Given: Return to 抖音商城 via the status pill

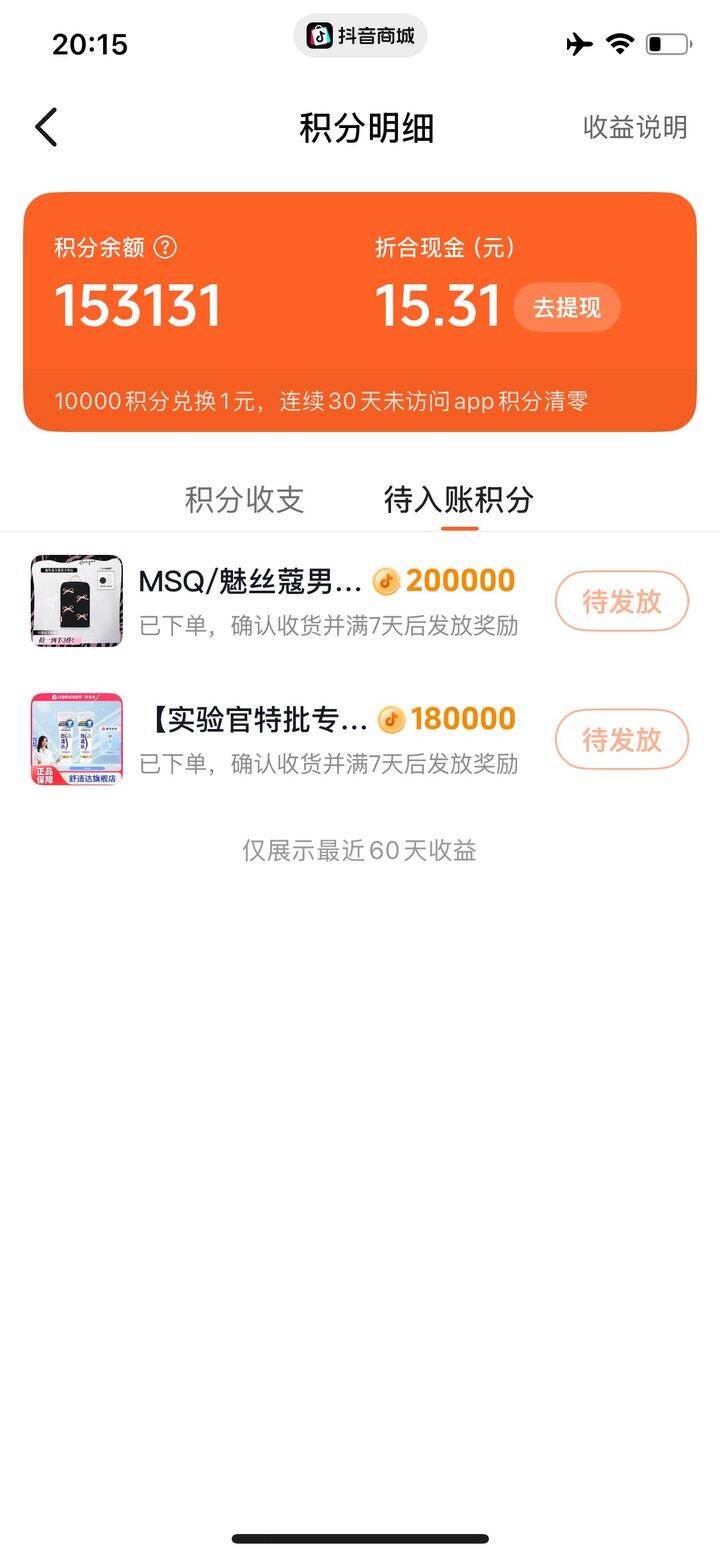Looking at the screenshot, I should click(360, 36).
